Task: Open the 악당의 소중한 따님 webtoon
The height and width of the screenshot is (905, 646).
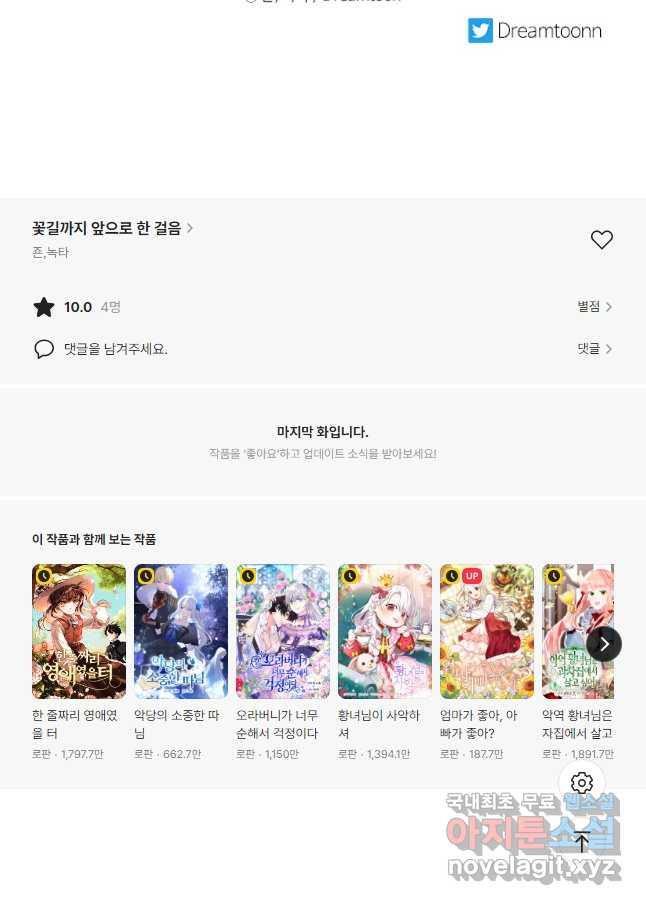Action: coord(181,632)
